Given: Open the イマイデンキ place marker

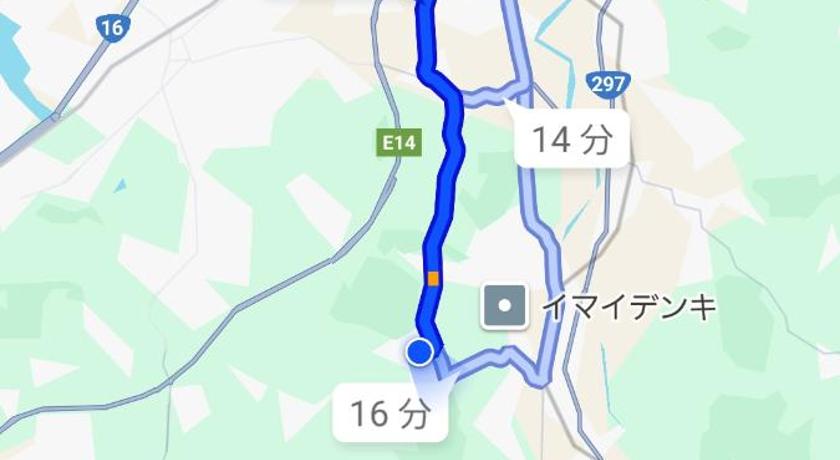Looking at the screenshot, I should coord(504,307).
